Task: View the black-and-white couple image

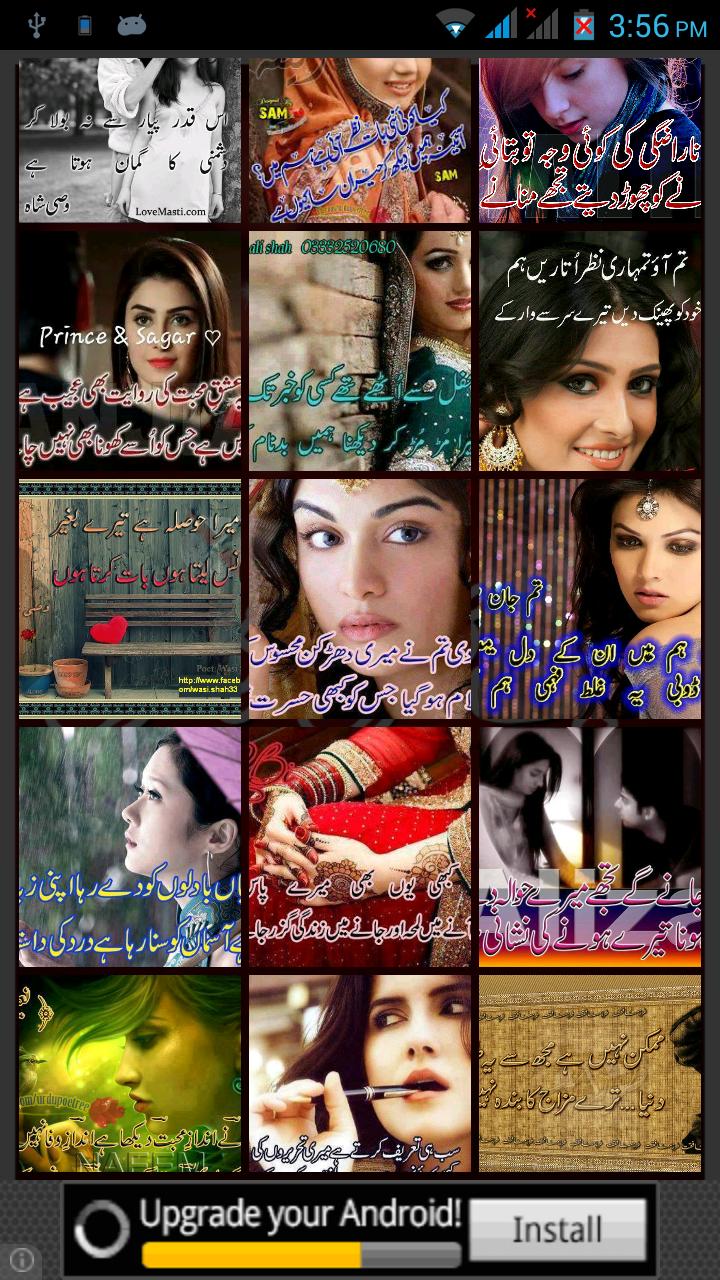Action: 590,847
